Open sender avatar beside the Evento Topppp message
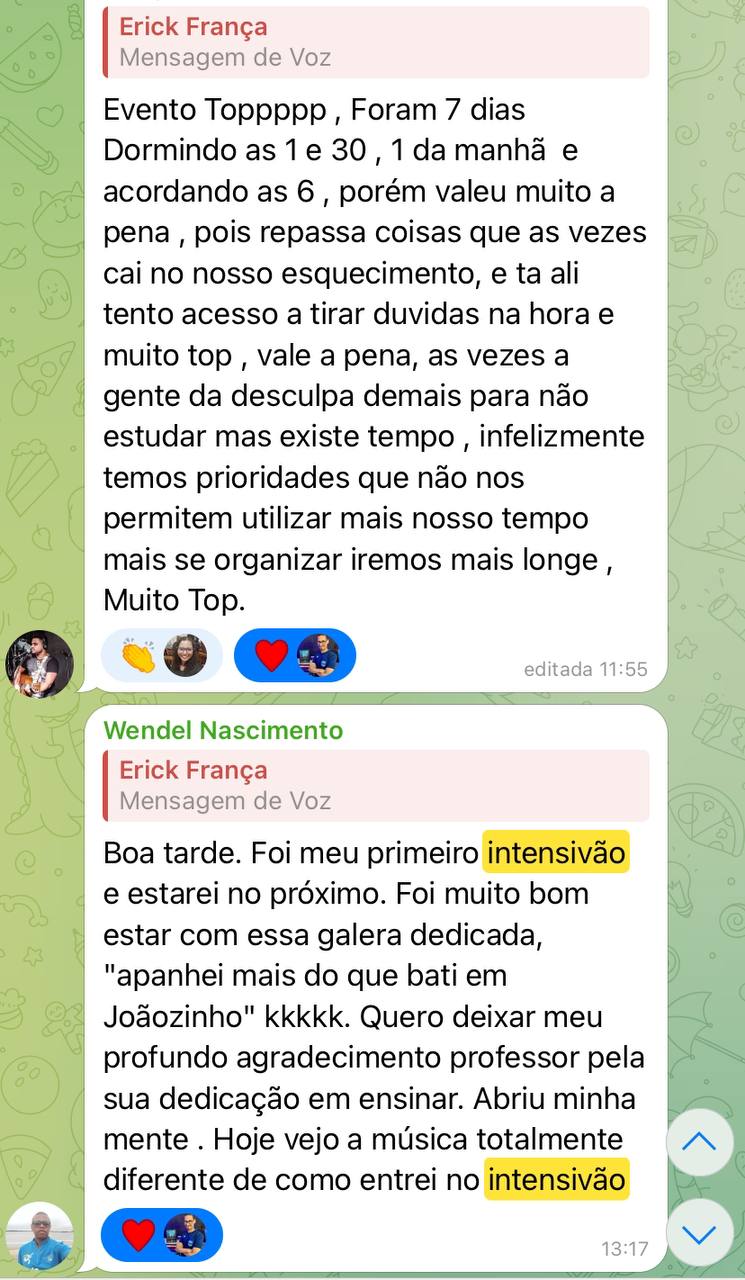Screen dimensions: 745x1280 [x=40, y=663]
